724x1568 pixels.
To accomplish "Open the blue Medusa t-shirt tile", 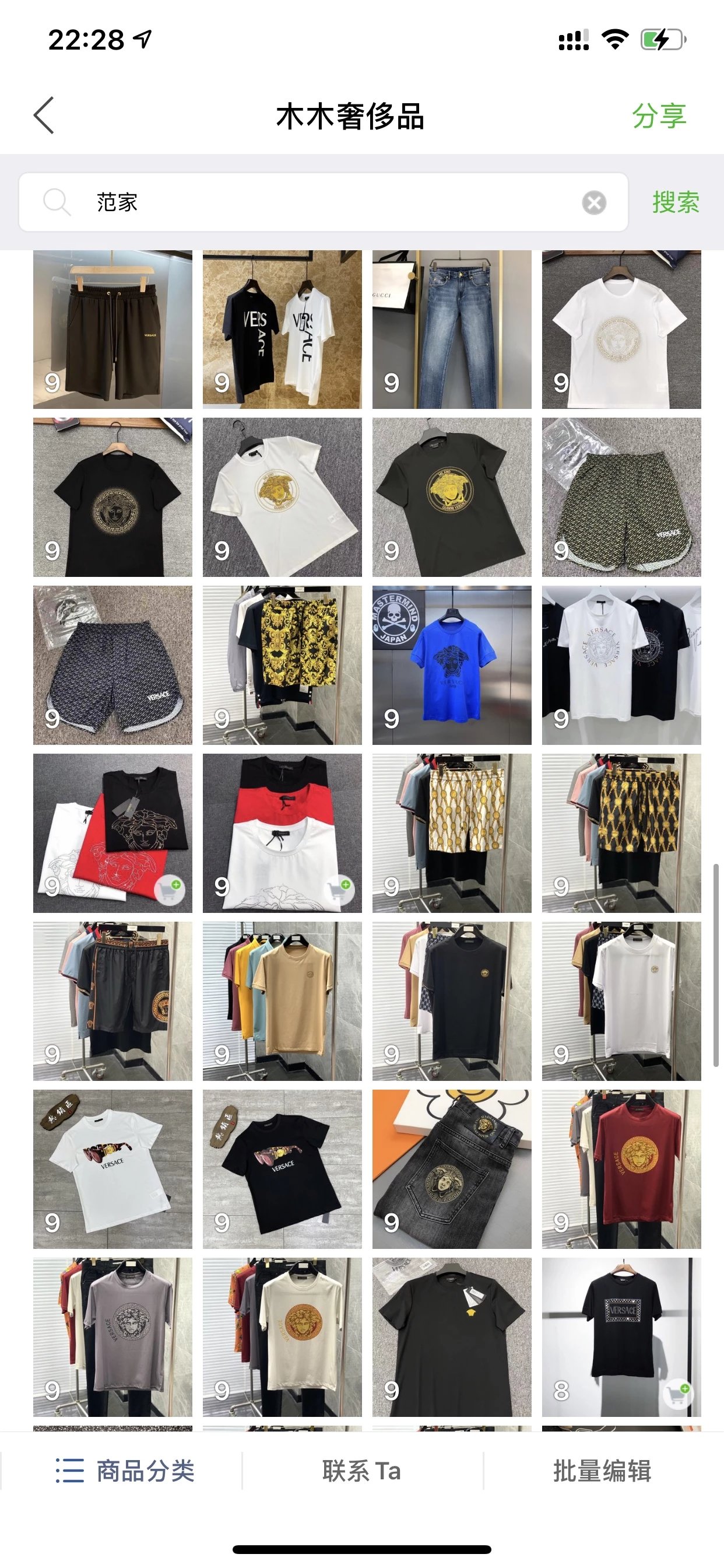I will tap(451, 666).
